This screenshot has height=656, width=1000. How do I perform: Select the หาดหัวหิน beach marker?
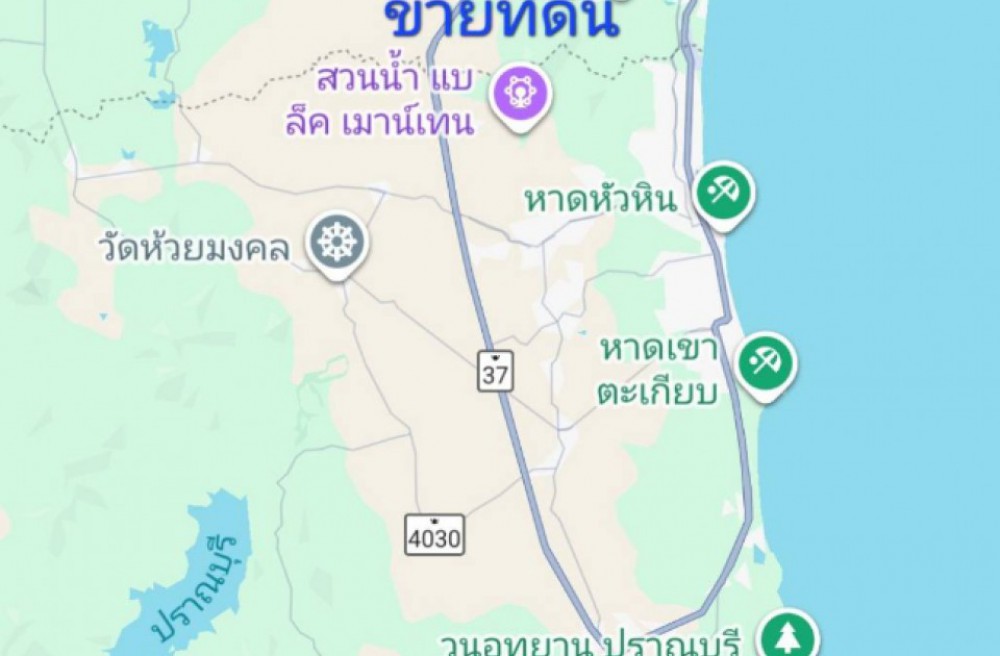tap(725, 190)
